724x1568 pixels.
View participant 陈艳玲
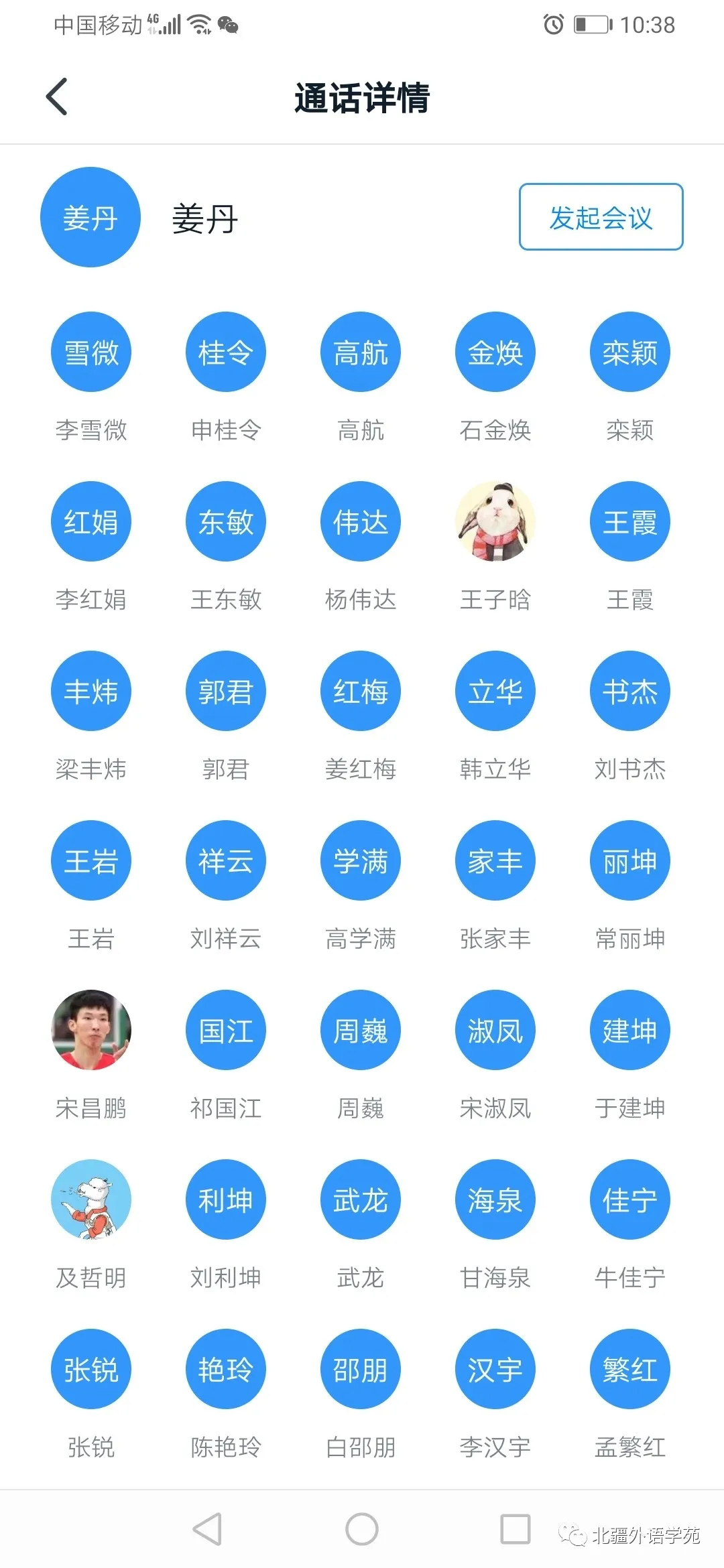(x=226, y=1369)
